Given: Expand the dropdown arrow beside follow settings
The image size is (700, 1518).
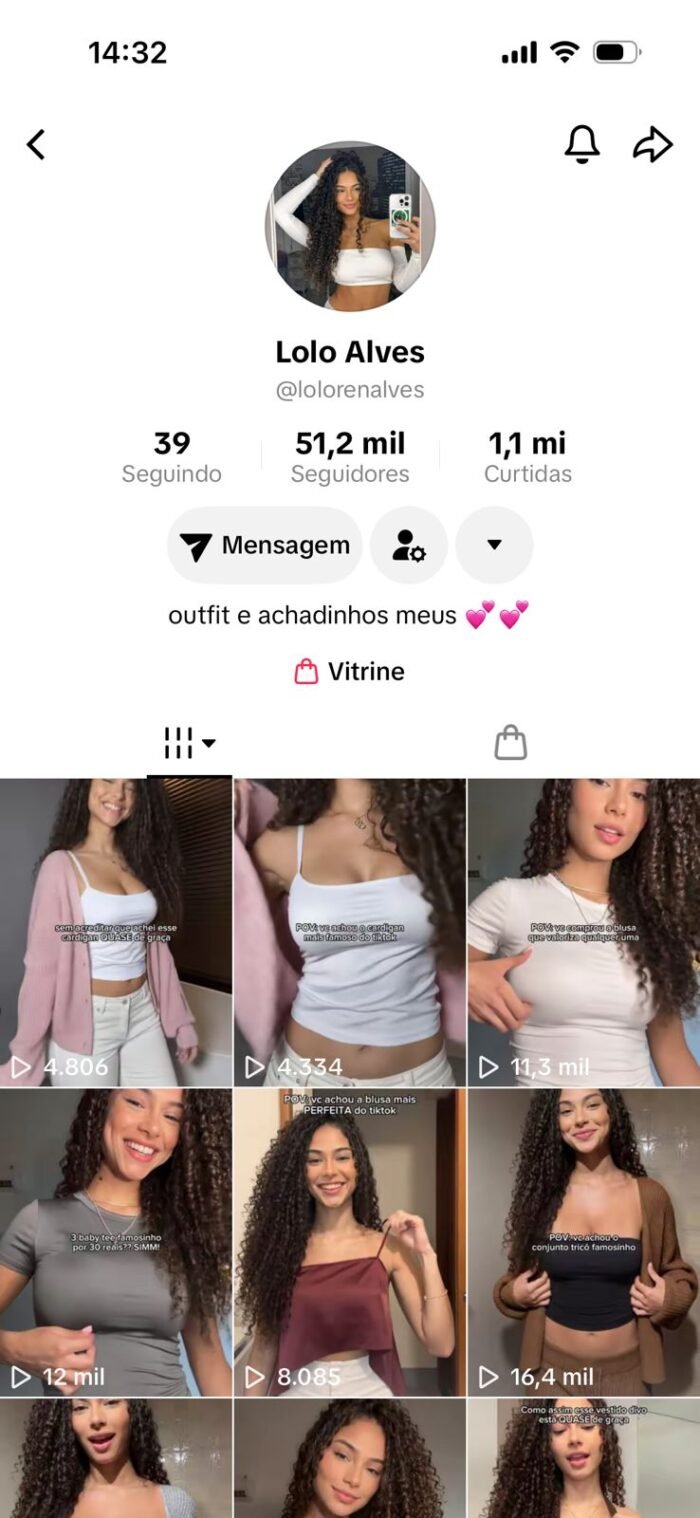Looking at the screenshot, I should 494,545.
